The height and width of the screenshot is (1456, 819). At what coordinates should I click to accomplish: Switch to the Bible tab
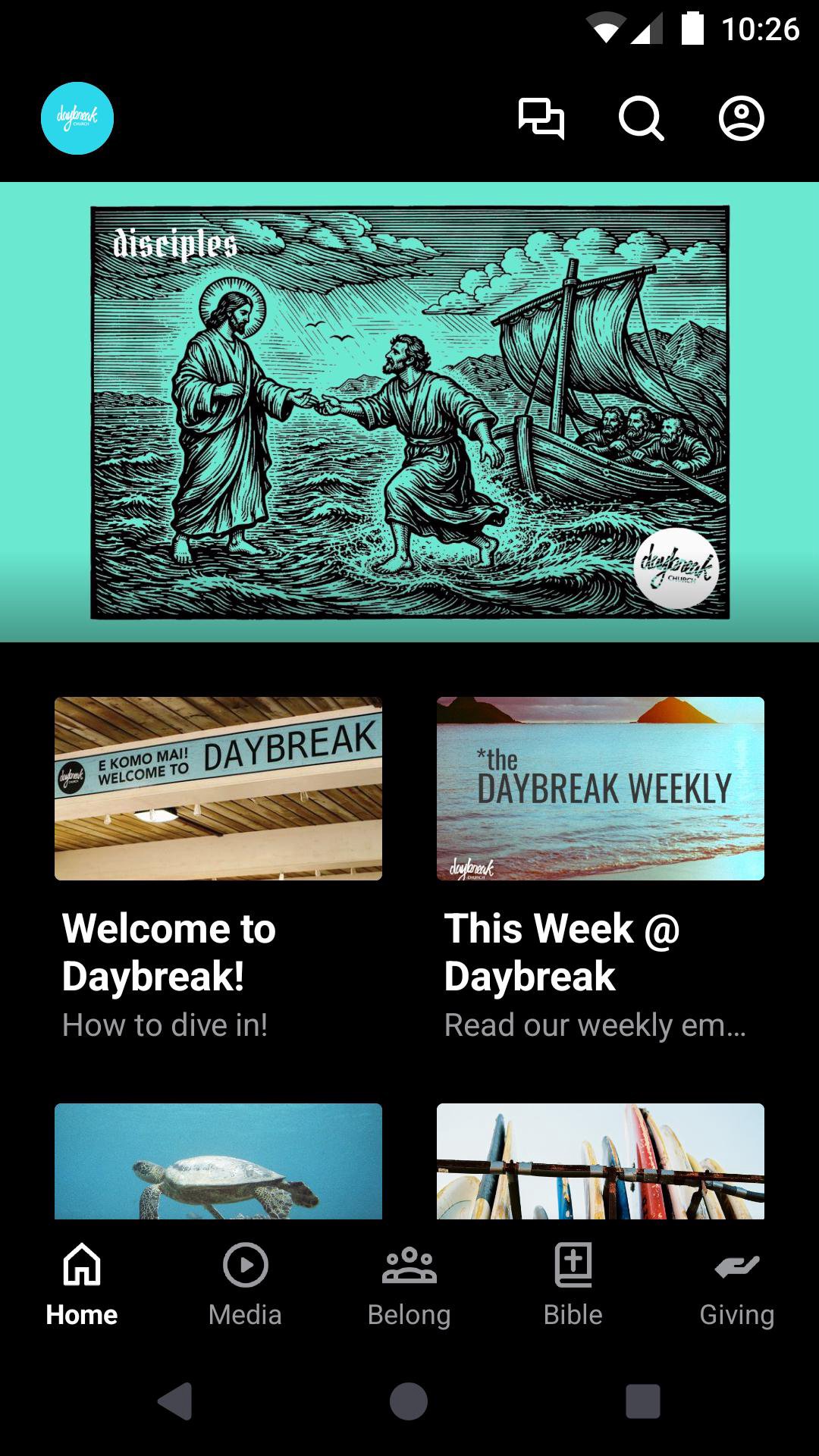click(573, 1283)
